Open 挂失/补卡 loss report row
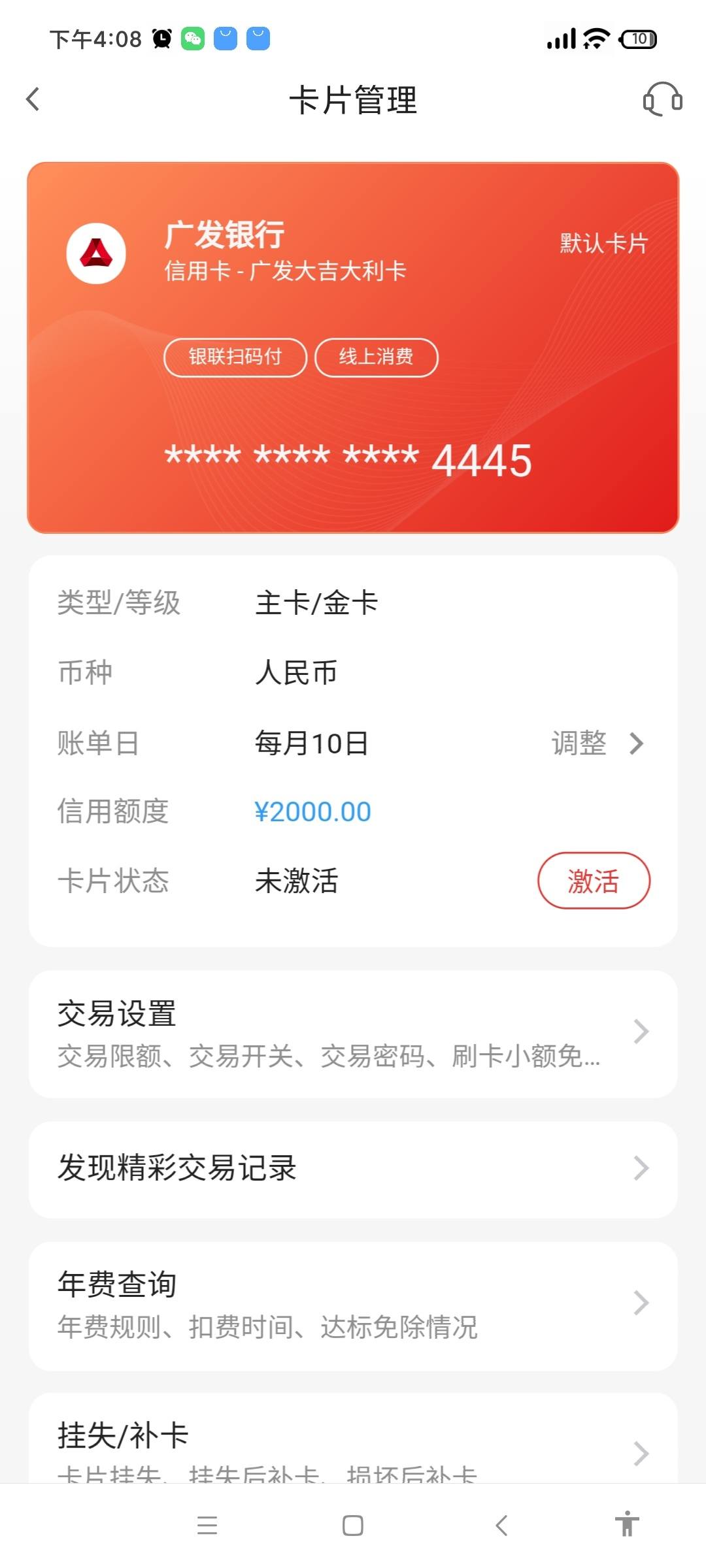The image size is (706, 1568). click(353, 1438)
